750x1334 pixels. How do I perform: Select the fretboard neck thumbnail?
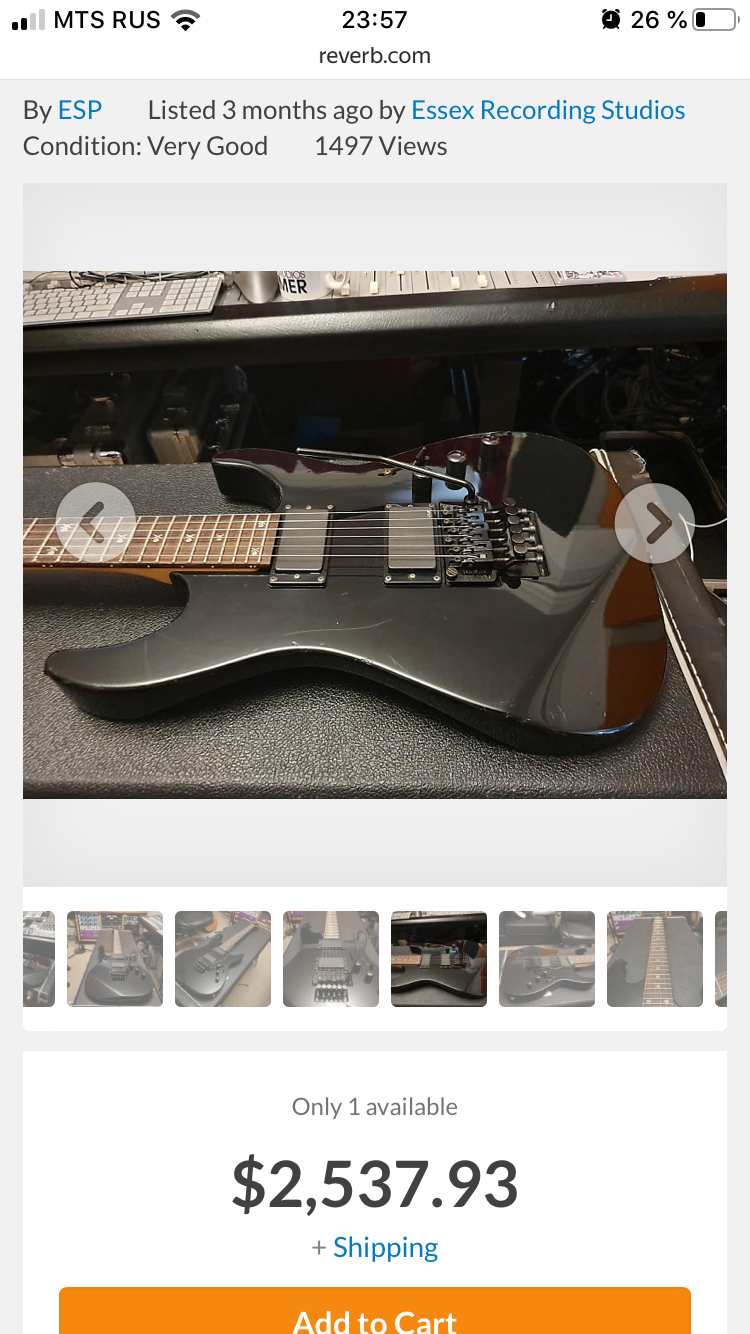pos(655,959)
